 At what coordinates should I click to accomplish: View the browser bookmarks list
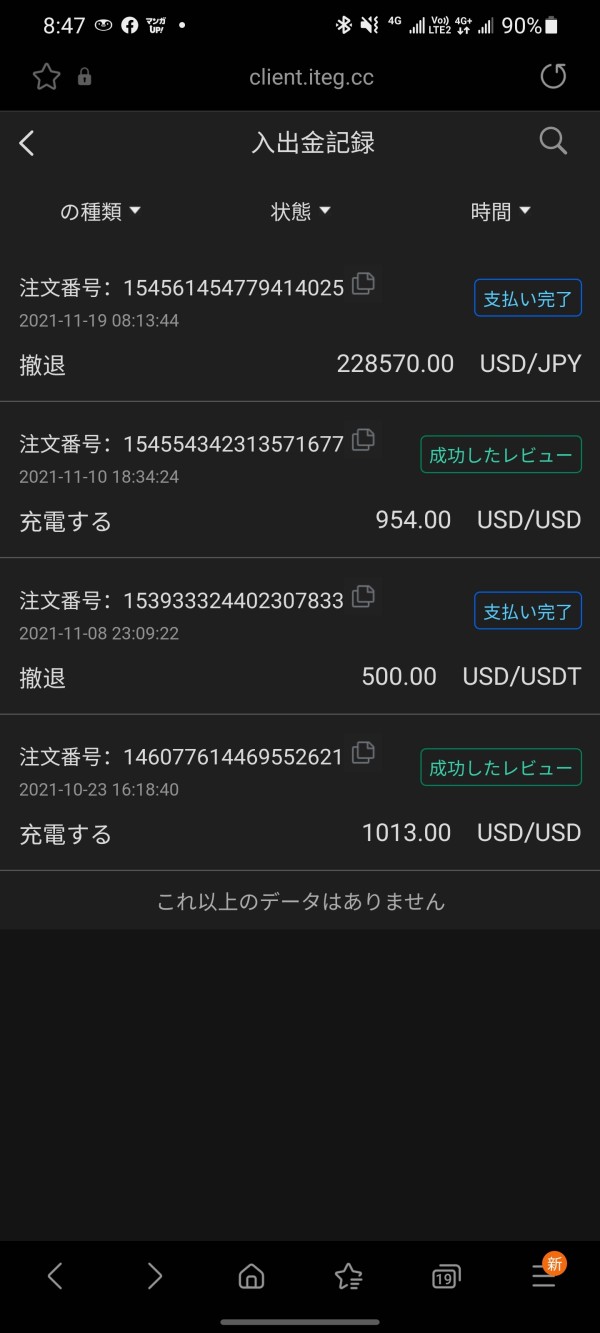point(348,1276)
